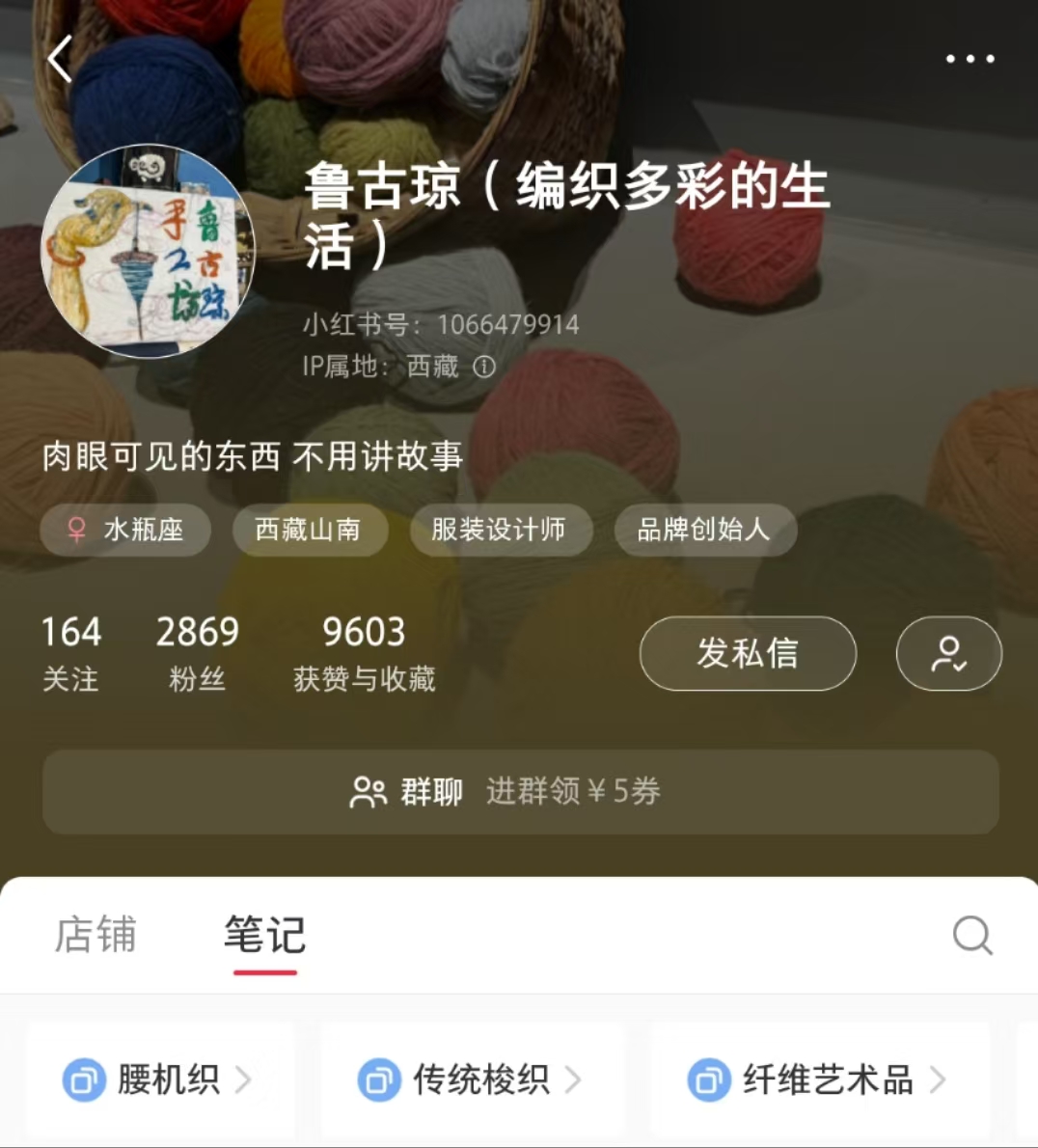Open the three-dot overflow menu

[970, 59]
